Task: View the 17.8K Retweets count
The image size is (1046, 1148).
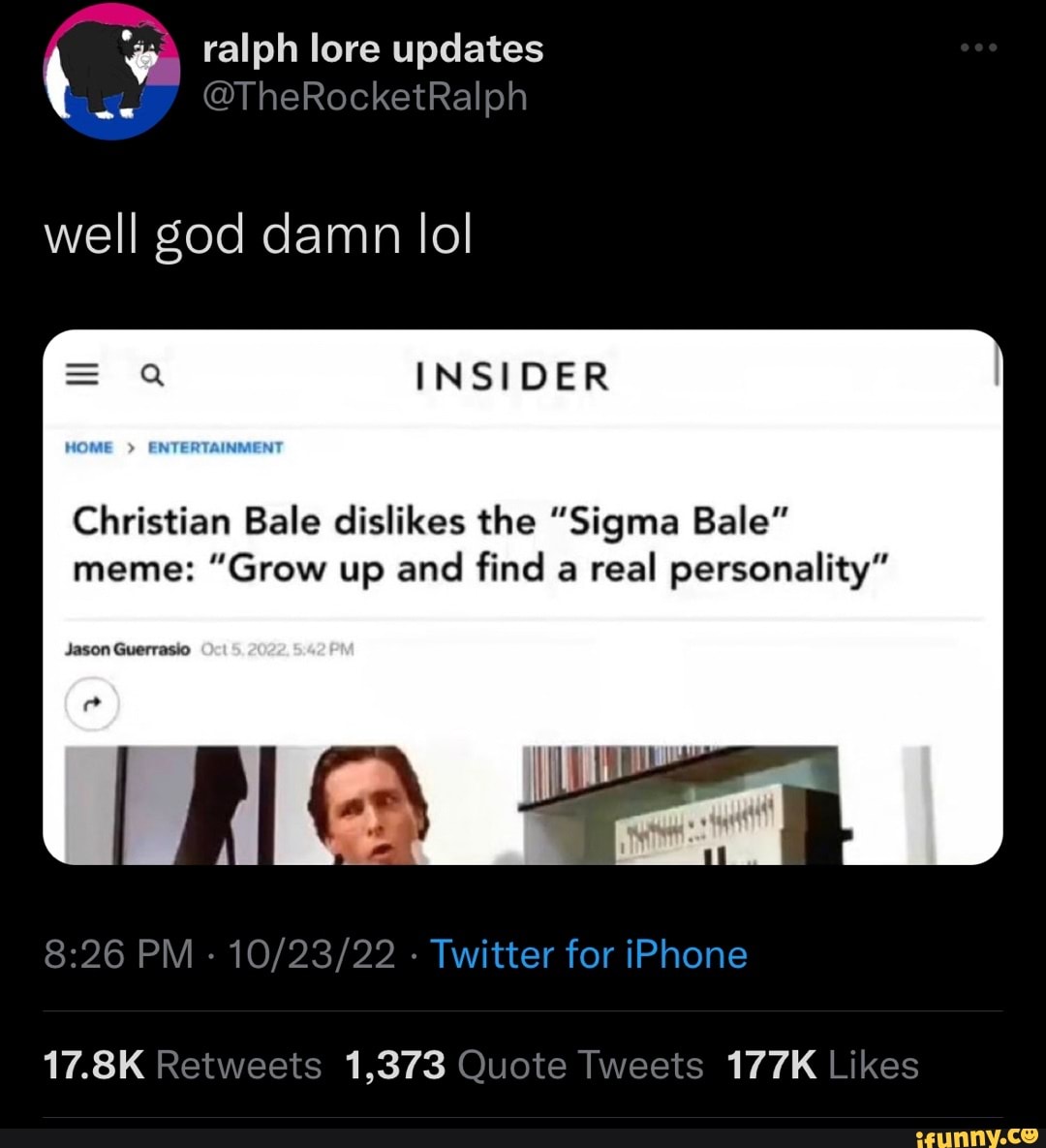Action: 180,1064
